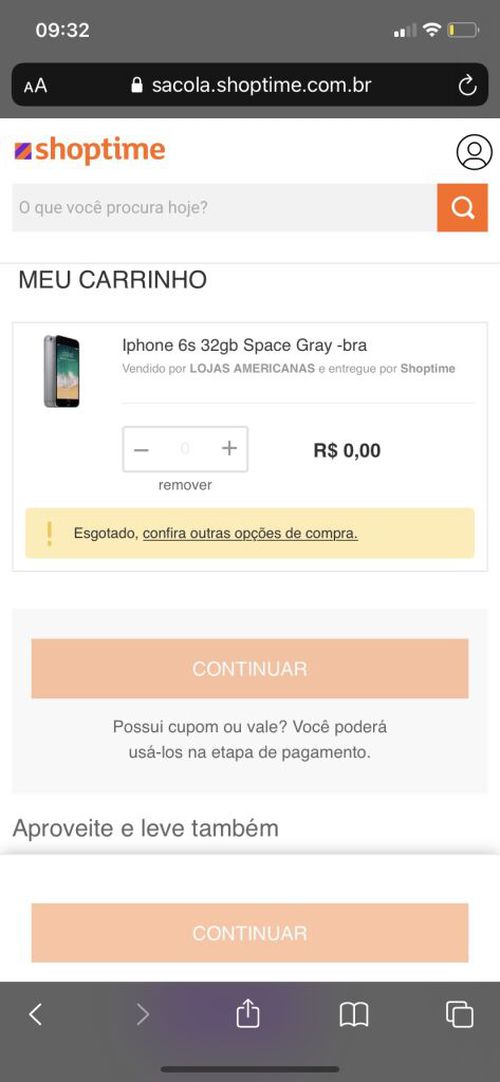The image size is (500, 1082).
Task: Reload the page in Safari
Action: click(468, 86)
